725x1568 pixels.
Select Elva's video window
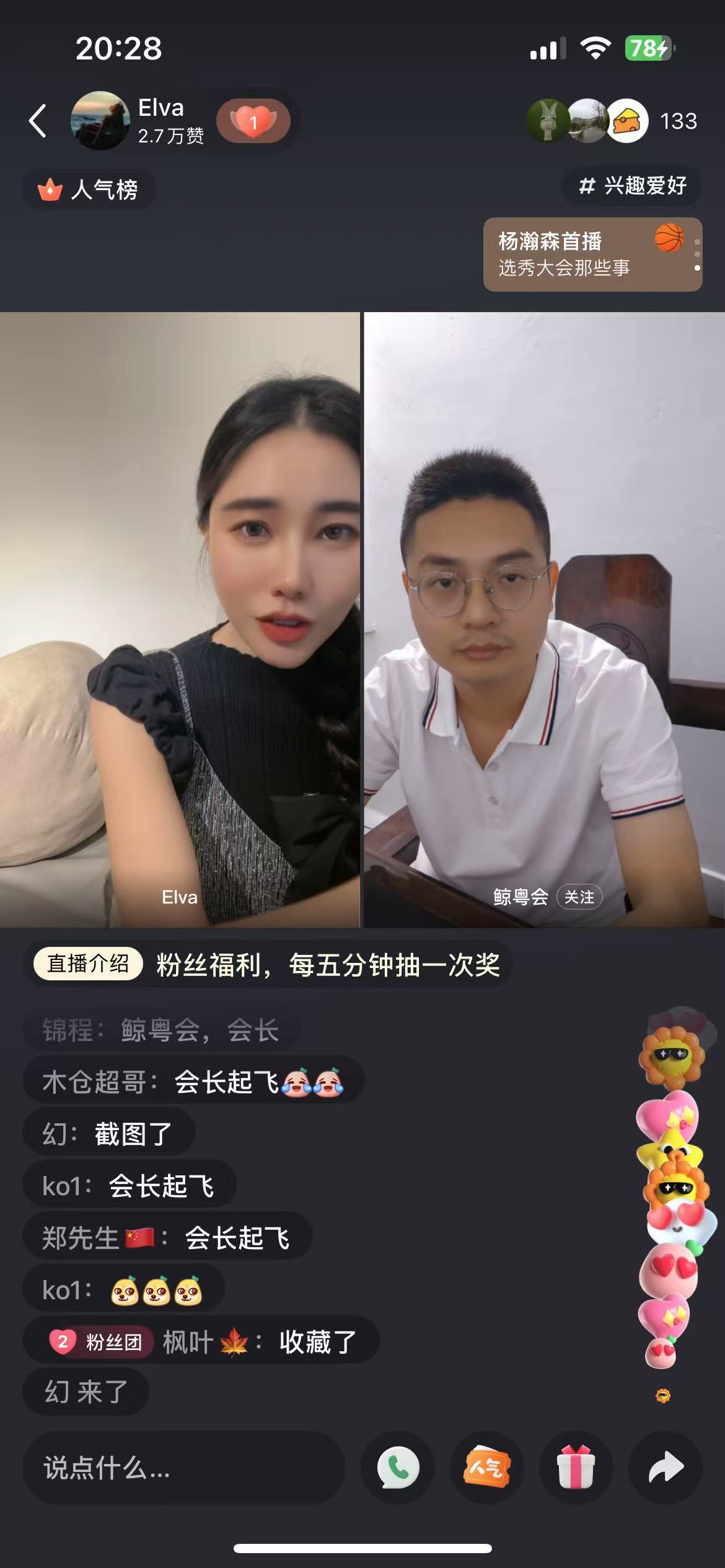[x=180, y=619]
